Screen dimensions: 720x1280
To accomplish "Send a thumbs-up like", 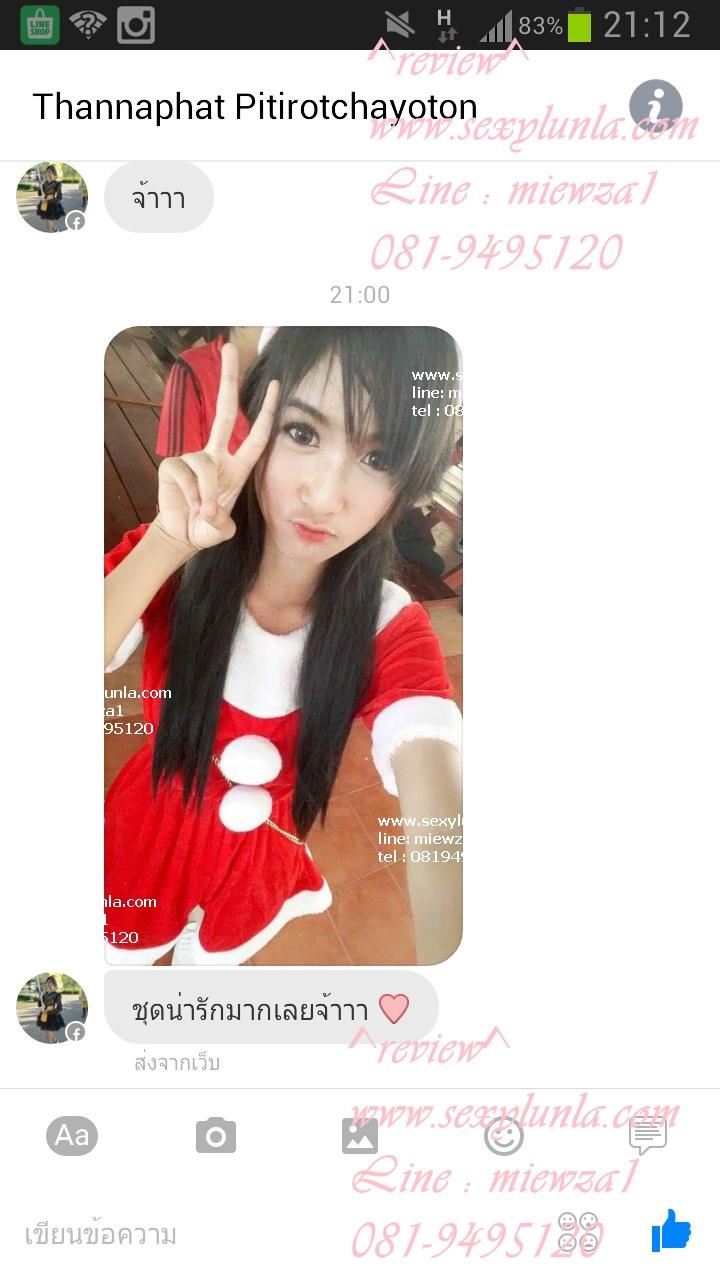I will (x=671, y=1231).
